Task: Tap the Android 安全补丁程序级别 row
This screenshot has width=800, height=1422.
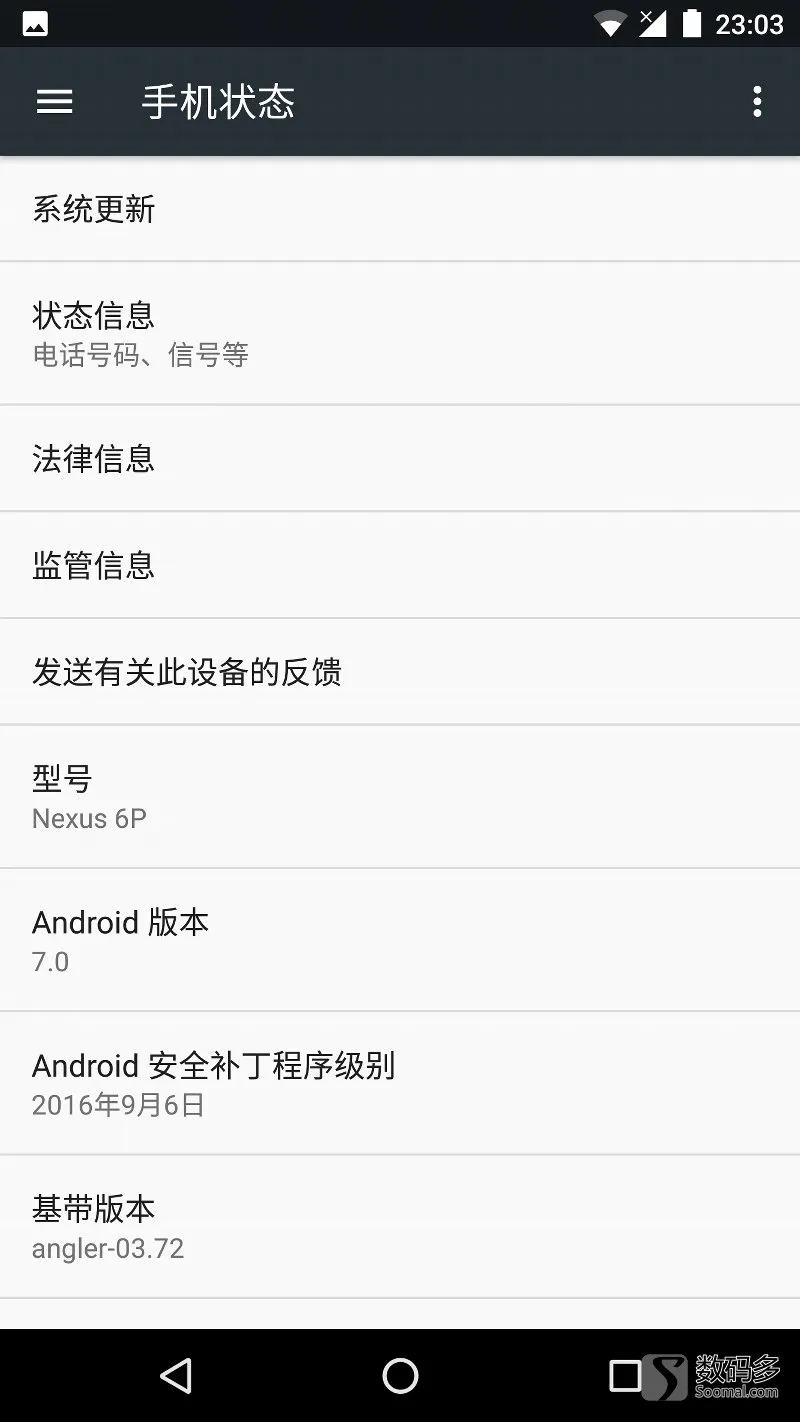Action: point(400,1083)
